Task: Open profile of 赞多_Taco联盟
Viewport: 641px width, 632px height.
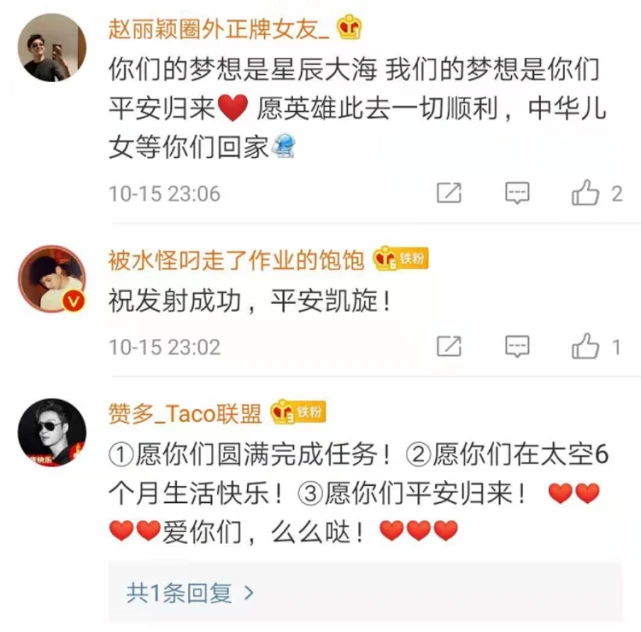Action: [188, 412]
